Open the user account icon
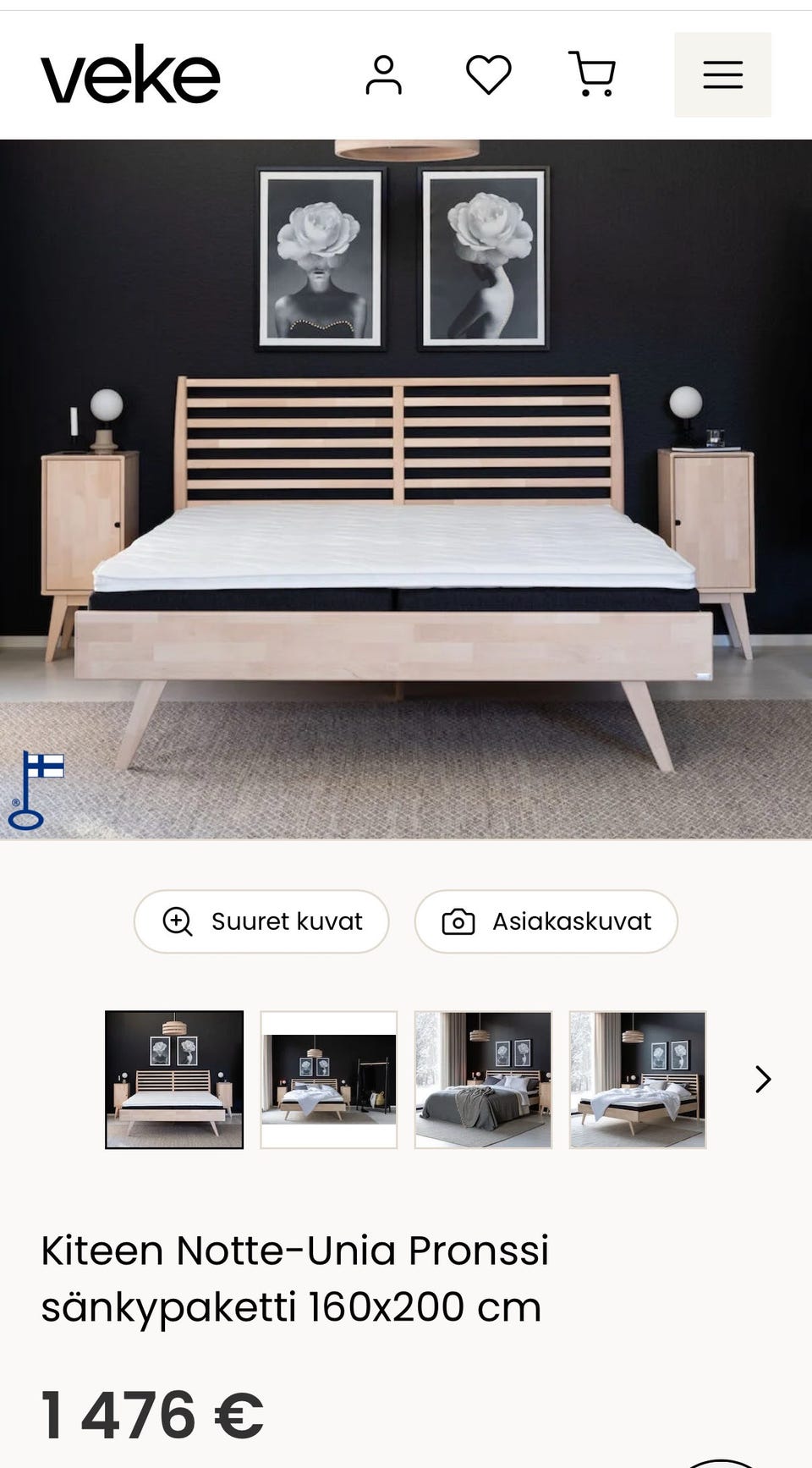 [x=383, y=75]
